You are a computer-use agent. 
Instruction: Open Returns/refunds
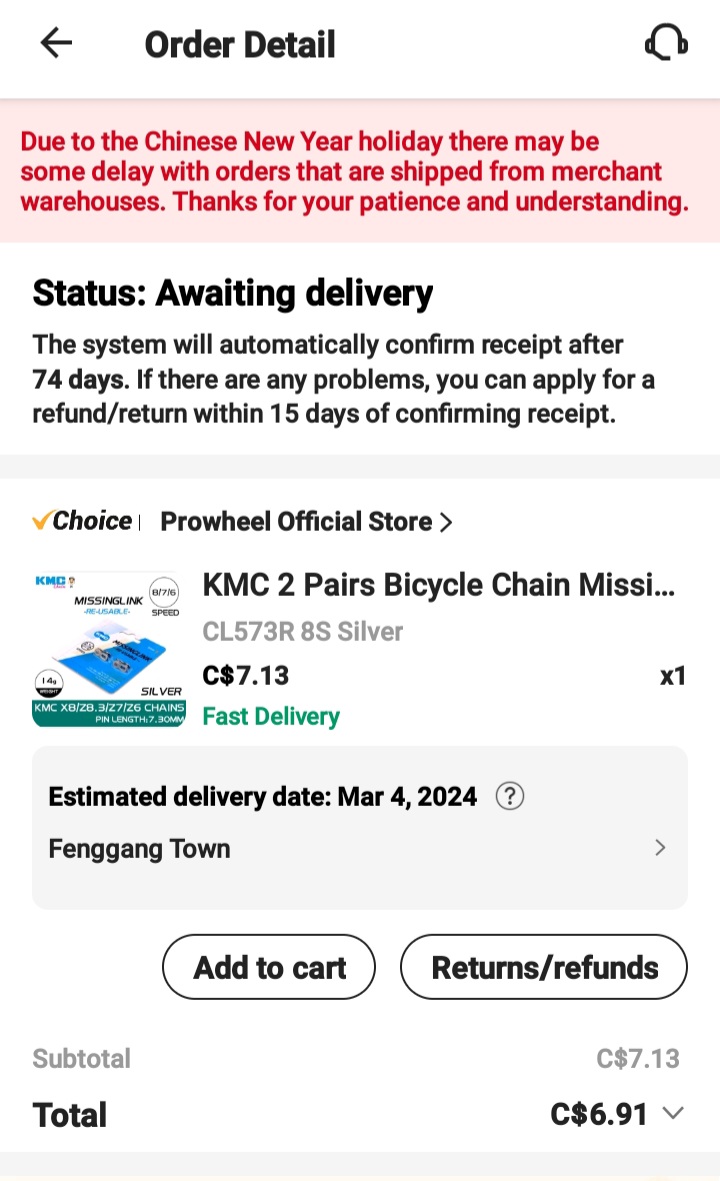544,967
